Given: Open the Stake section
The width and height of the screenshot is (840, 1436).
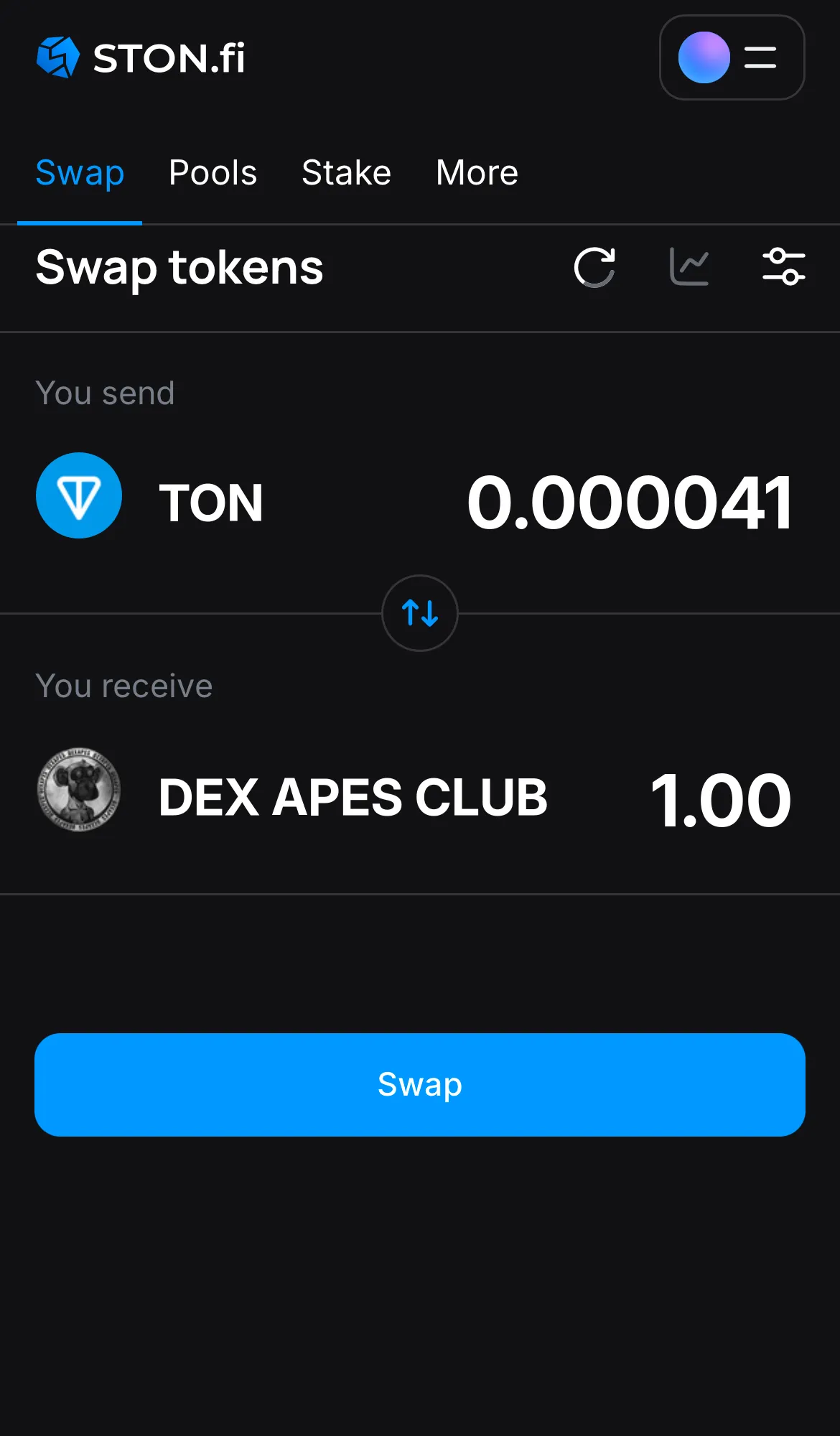Looking at the screenshot, I should pos(346,172).
